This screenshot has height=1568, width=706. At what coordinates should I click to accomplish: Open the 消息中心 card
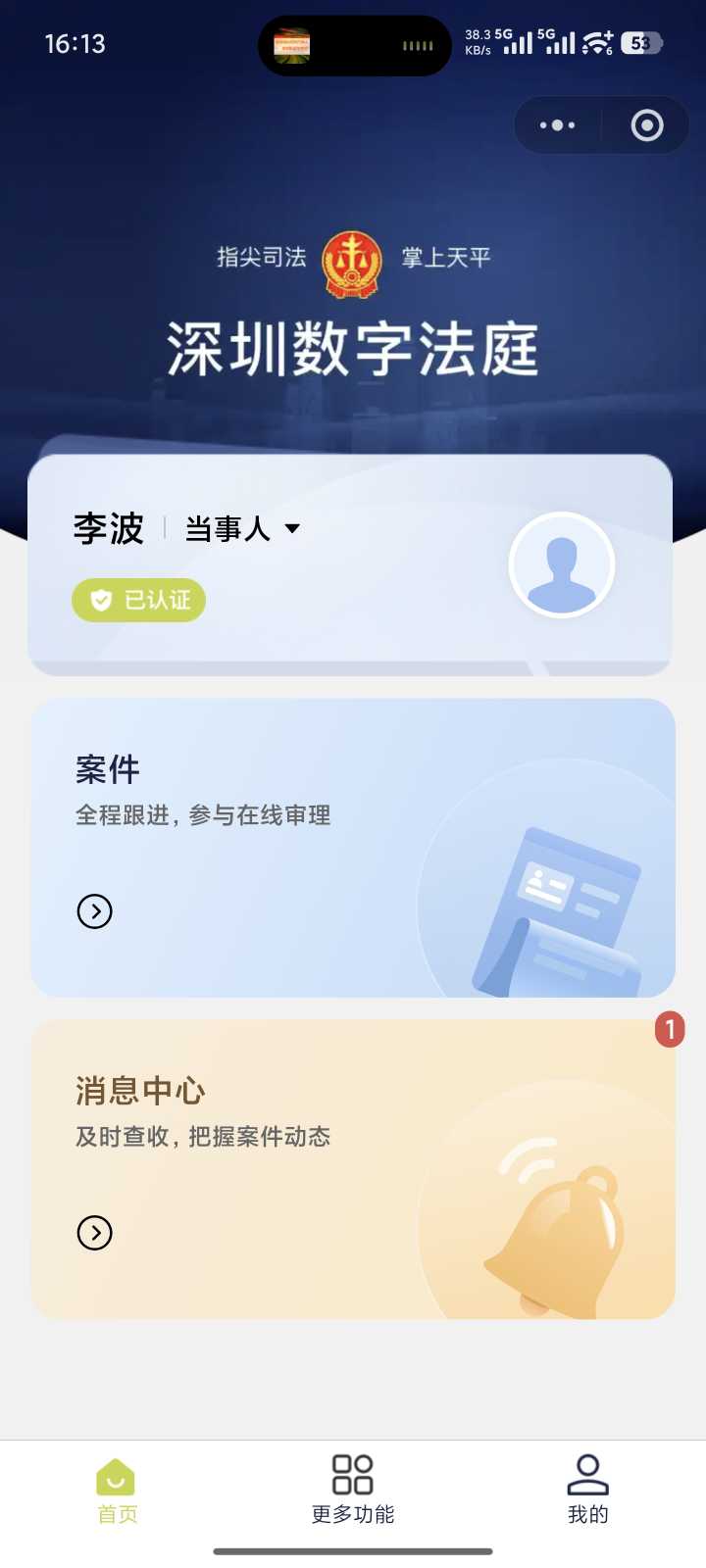(x=353, y=1169)
